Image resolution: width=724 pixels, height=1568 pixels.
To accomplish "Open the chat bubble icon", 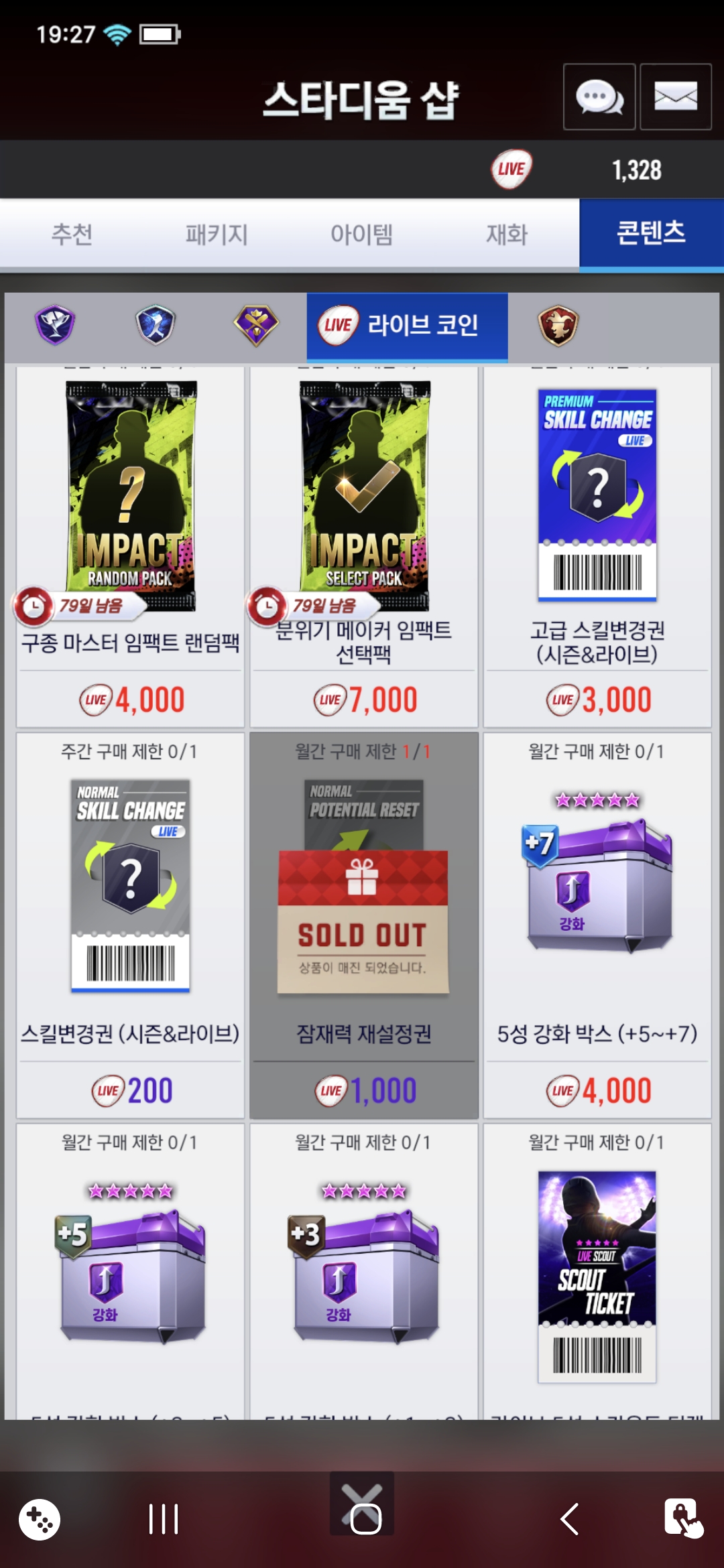I will [599, 97].
